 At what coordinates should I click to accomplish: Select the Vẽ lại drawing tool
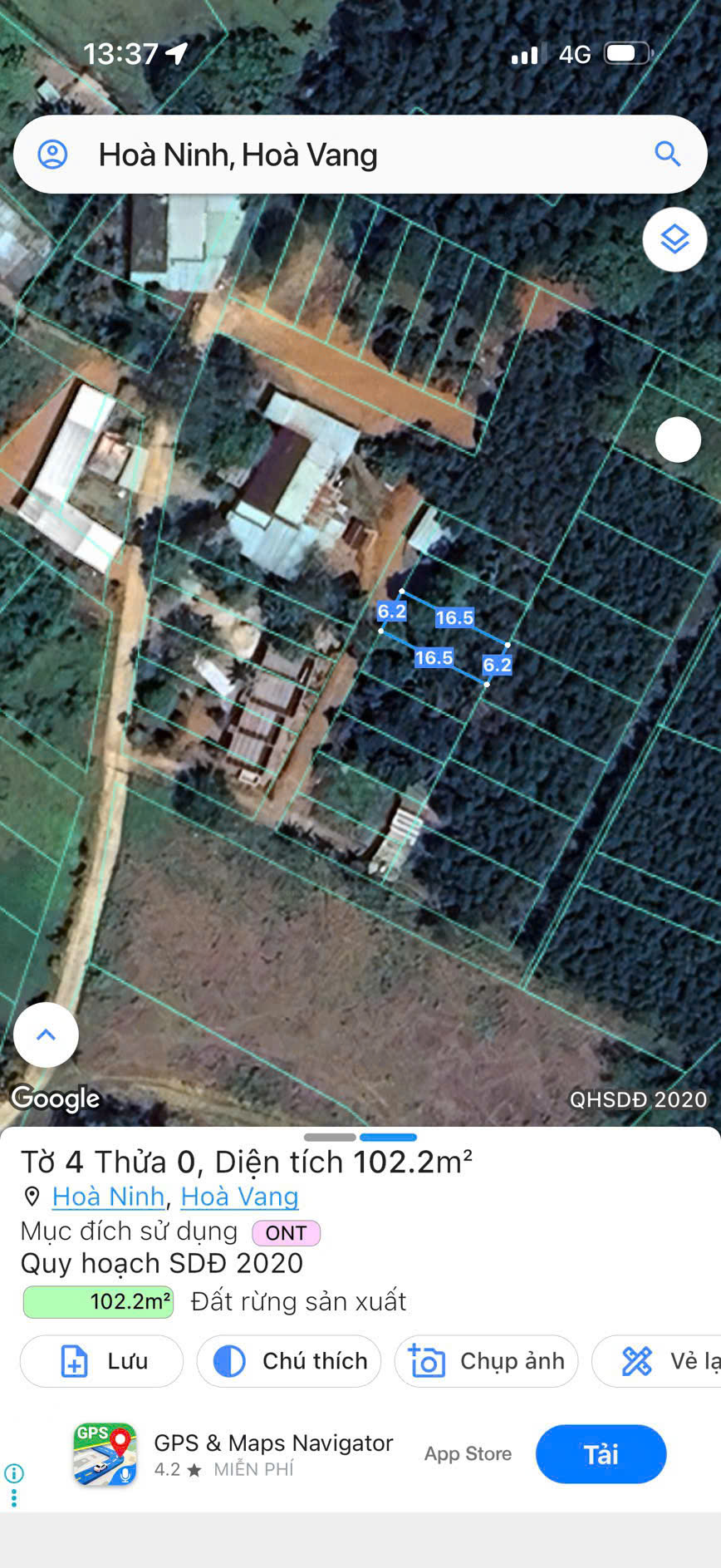[656, 1361]
